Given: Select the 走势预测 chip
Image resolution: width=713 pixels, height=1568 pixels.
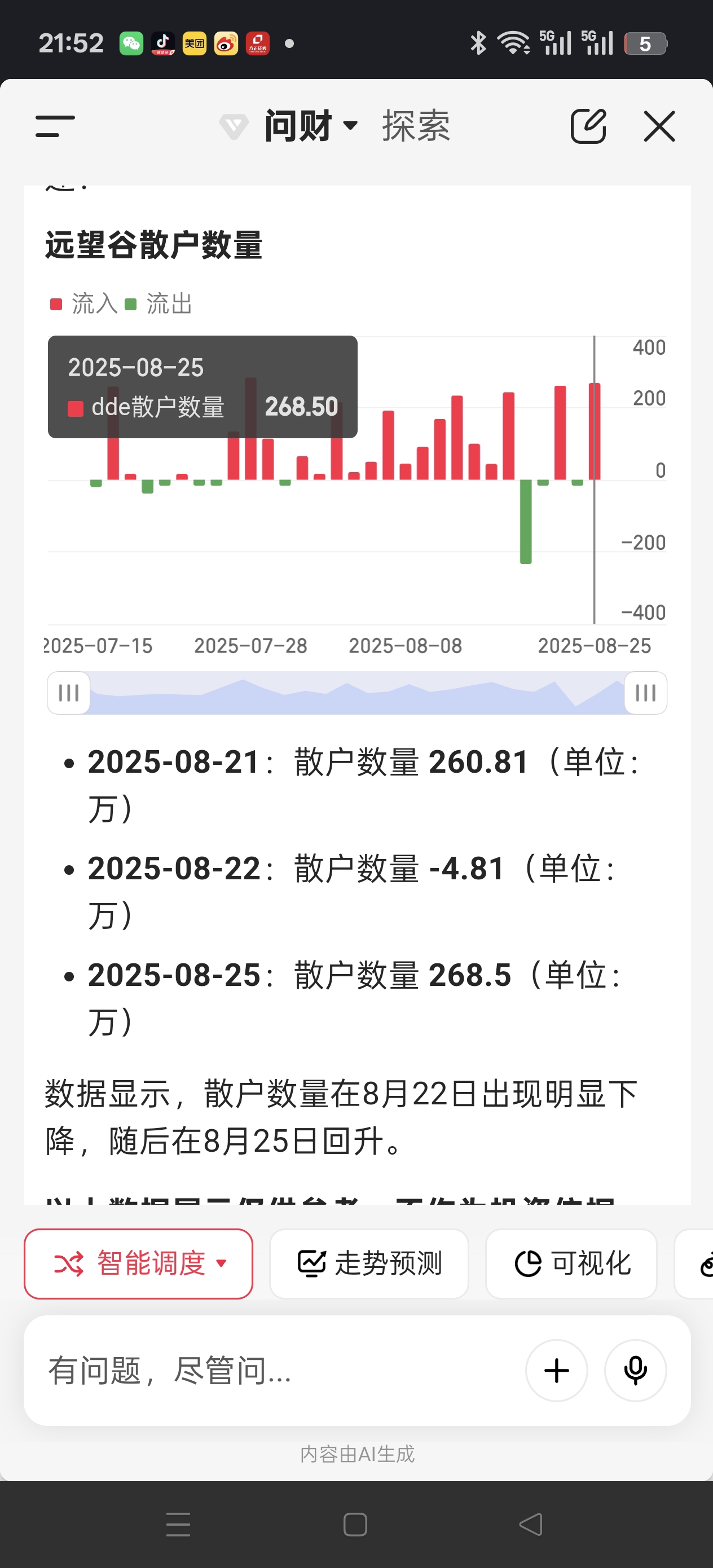Looking at the screenshot, I should [x=369, y=1263].
